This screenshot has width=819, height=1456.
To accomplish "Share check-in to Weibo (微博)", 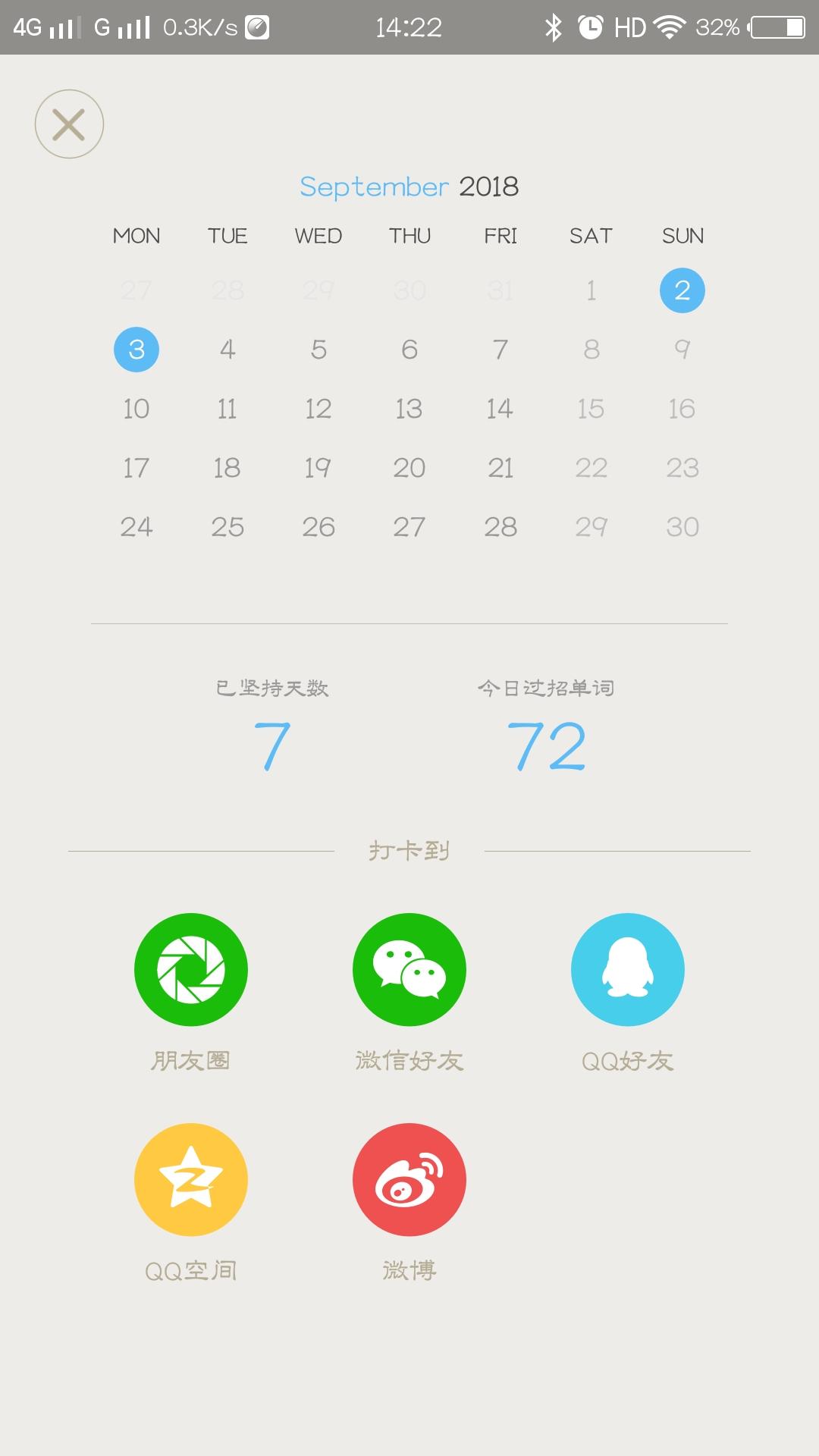I will click(x=409, y=1180).
